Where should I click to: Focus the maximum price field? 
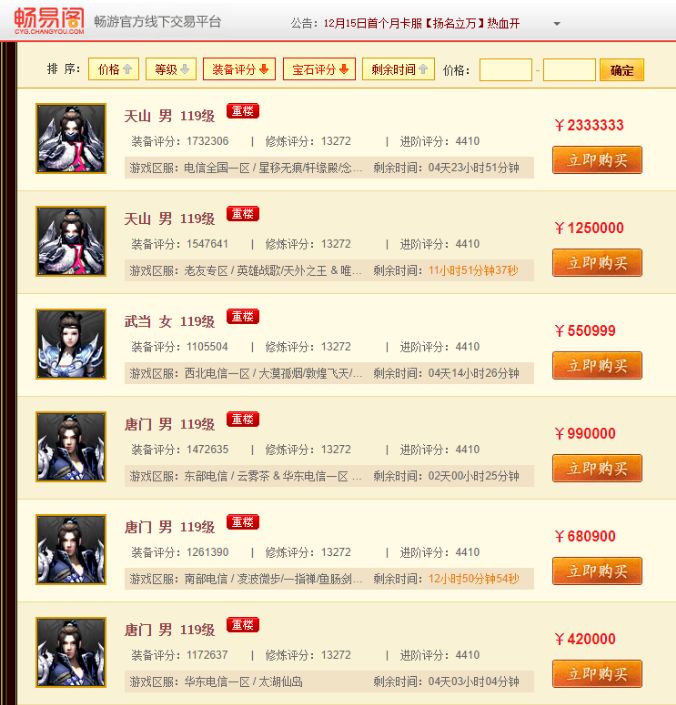coord(569,70)
